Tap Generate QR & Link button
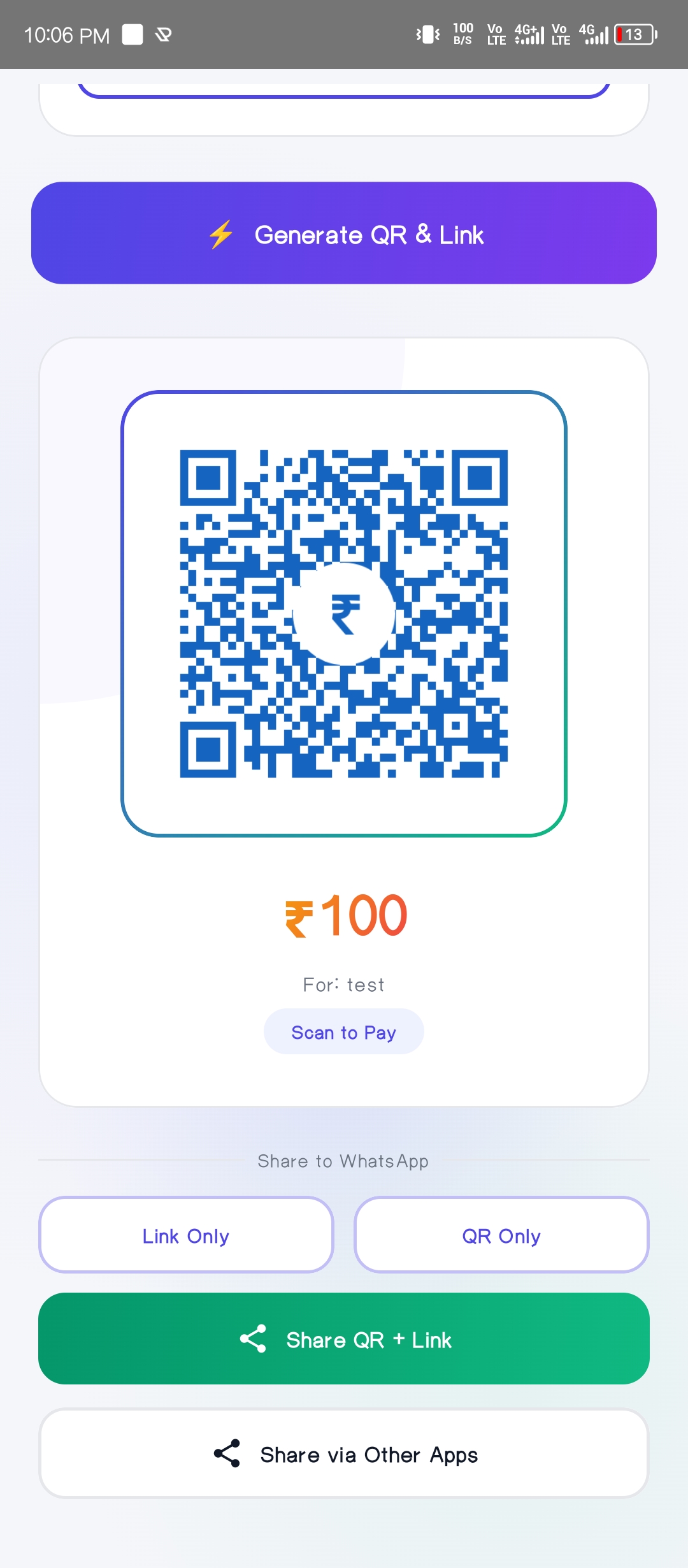Viewport: 688px width, 1568px height. click(x=344, y=233)
